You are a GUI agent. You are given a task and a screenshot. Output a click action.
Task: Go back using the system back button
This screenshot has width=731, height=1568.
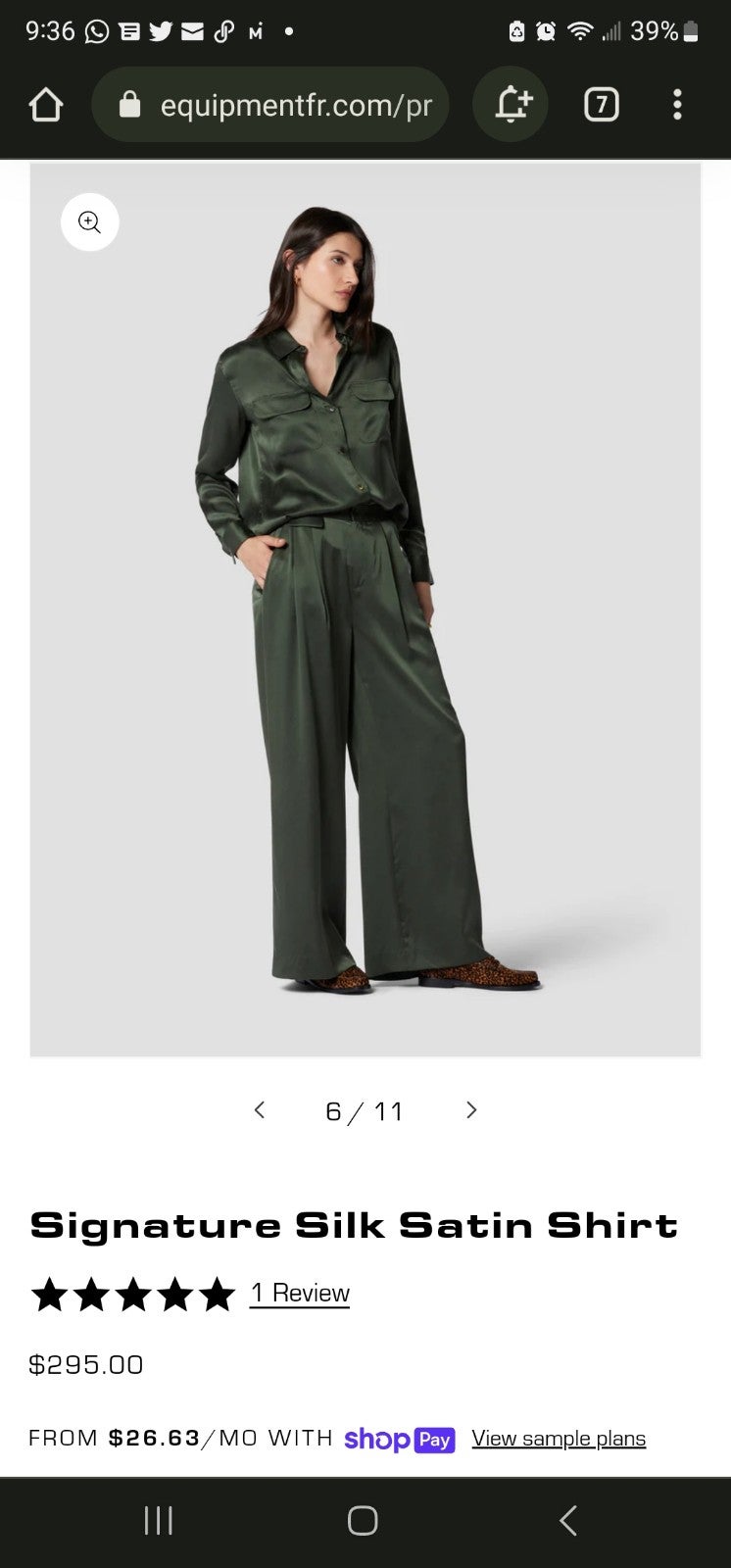568,1520
